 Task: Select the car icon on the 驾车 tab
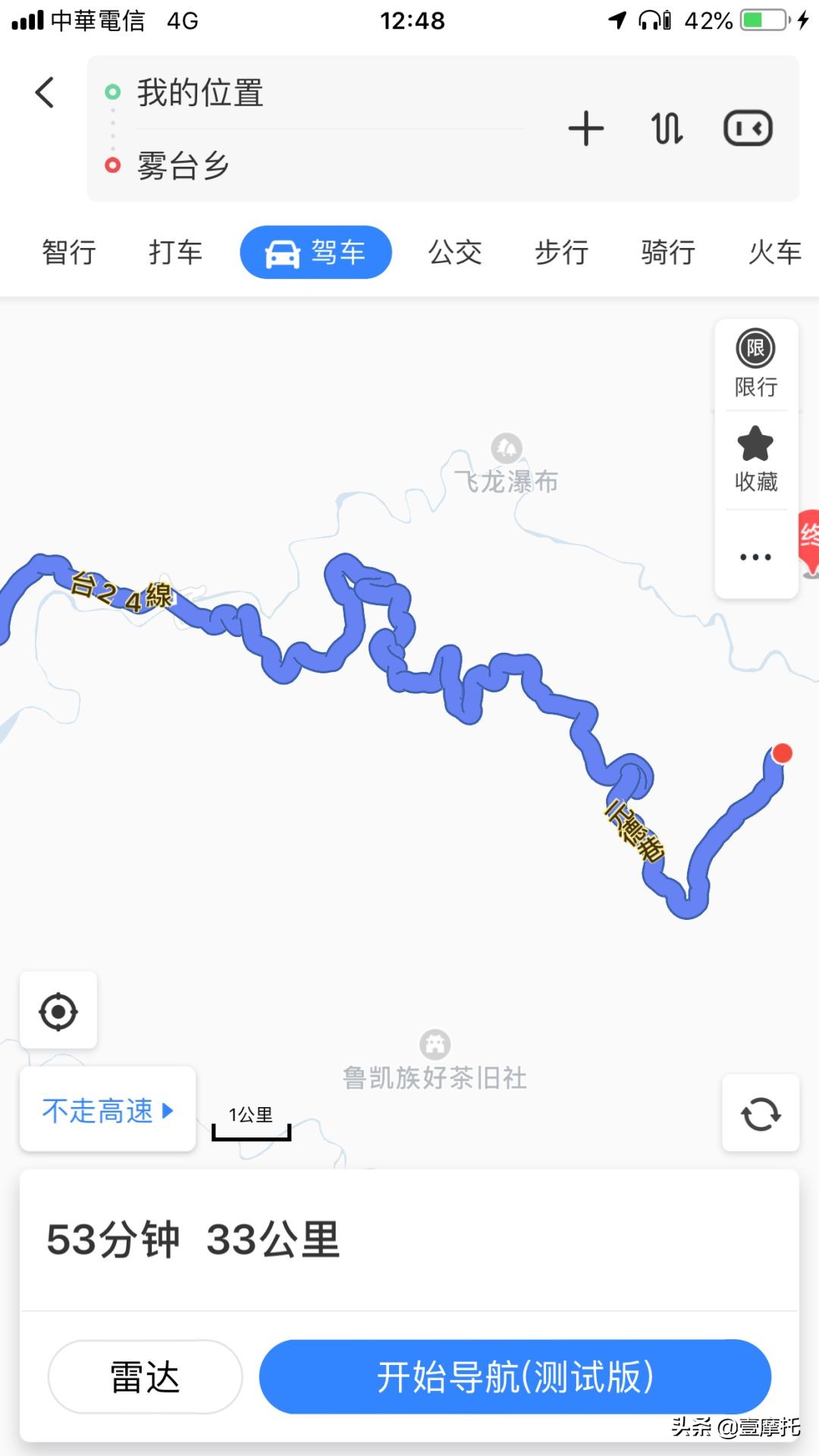coord(284,252)
